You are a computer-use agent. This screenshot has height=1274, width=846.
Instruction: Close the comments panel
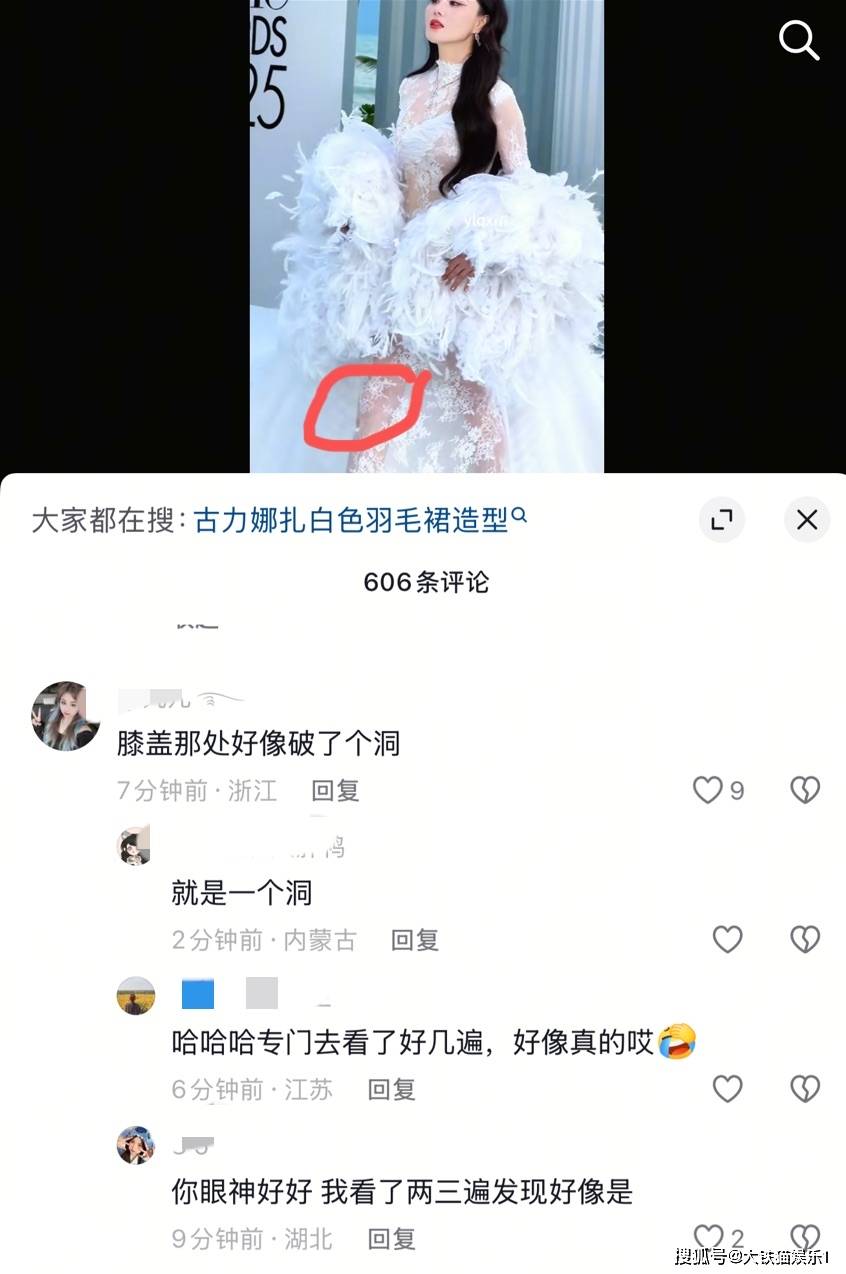tap(806, 520)
